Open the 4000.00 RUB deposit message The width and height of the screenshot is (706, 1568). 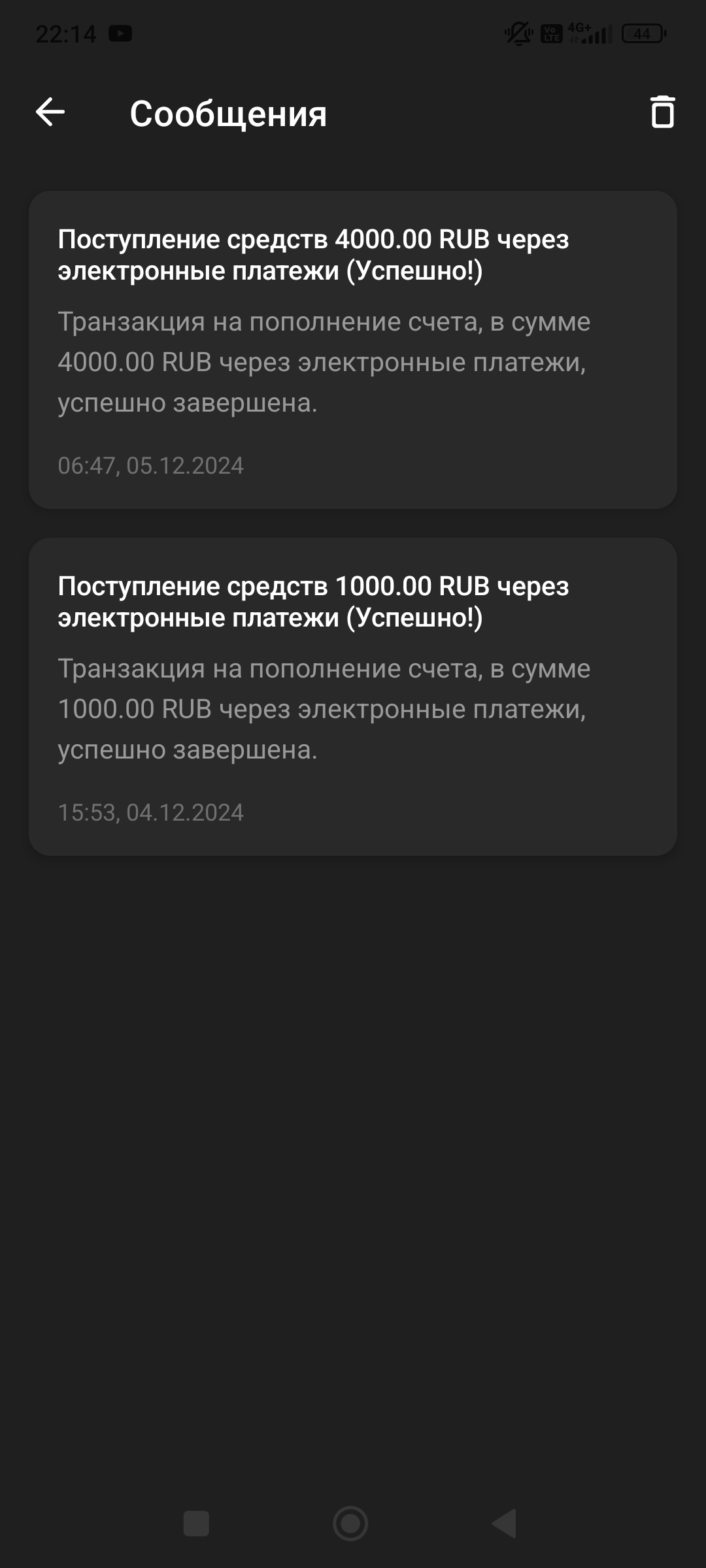(x=353, y=350)
